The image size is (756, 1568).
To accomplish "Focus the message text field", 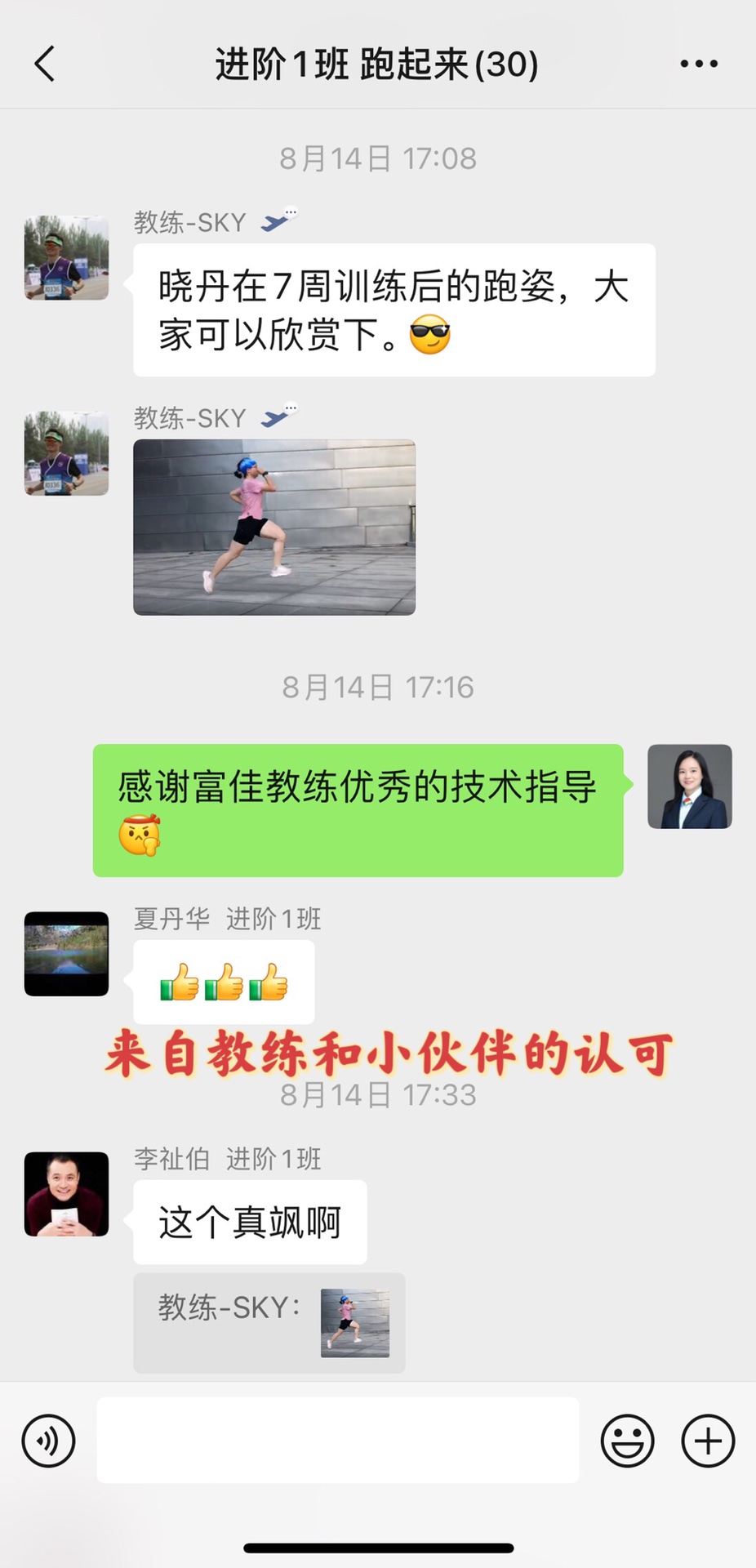I will (x=337, y=1441).
